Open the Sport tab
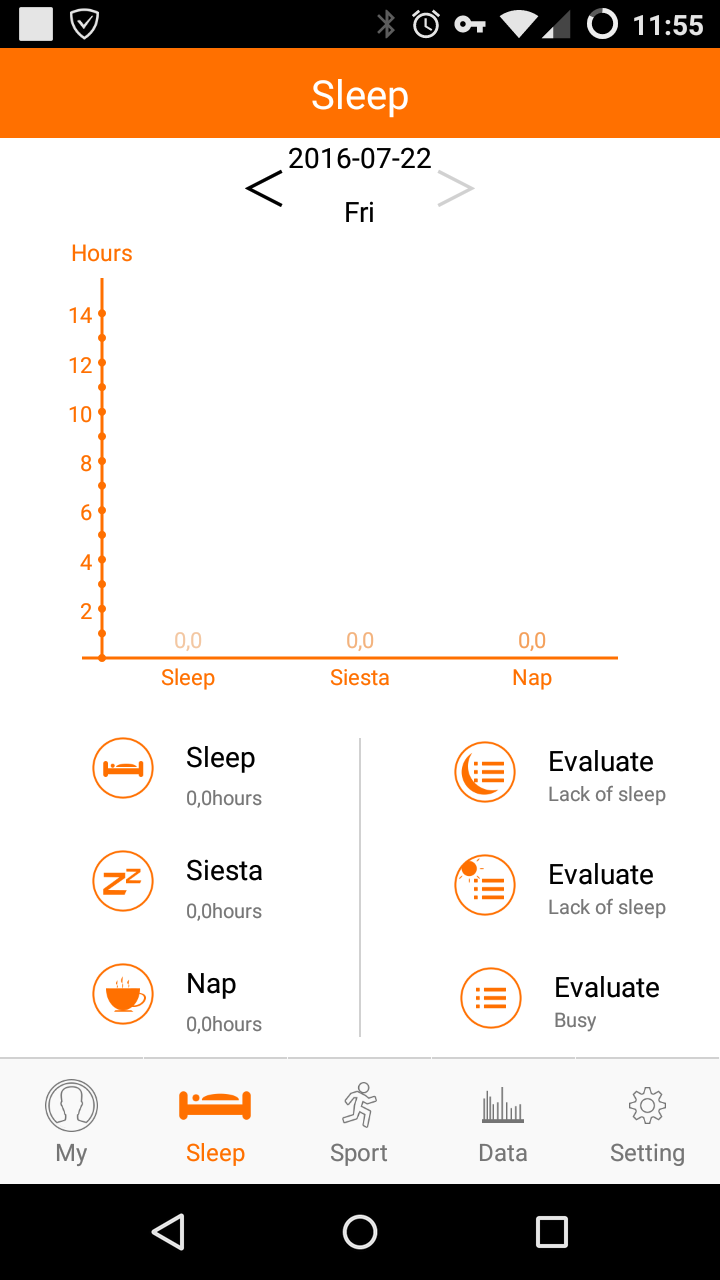This screenshot has height=1280, width=720. click(359, 1121)
